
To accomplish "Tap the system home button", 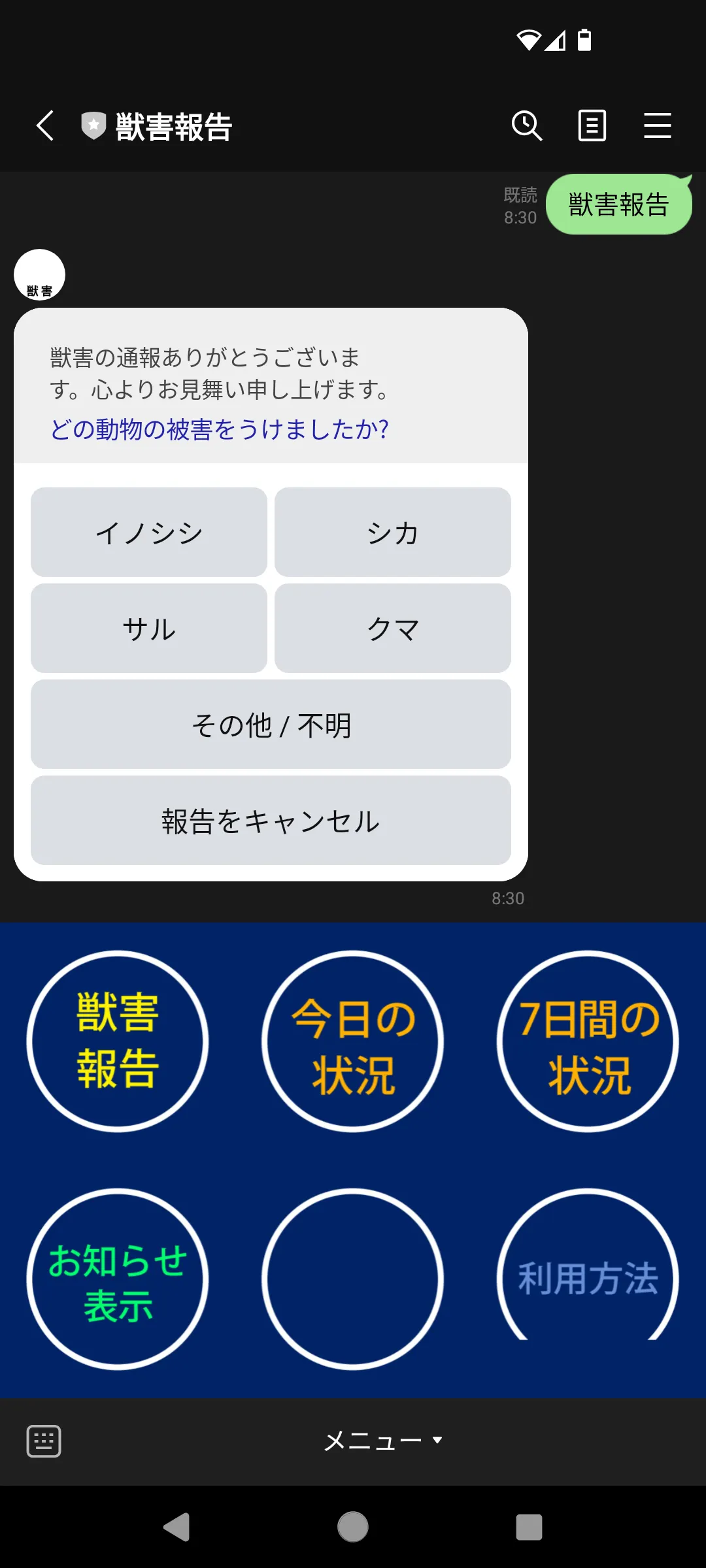I will [353, 1527].
